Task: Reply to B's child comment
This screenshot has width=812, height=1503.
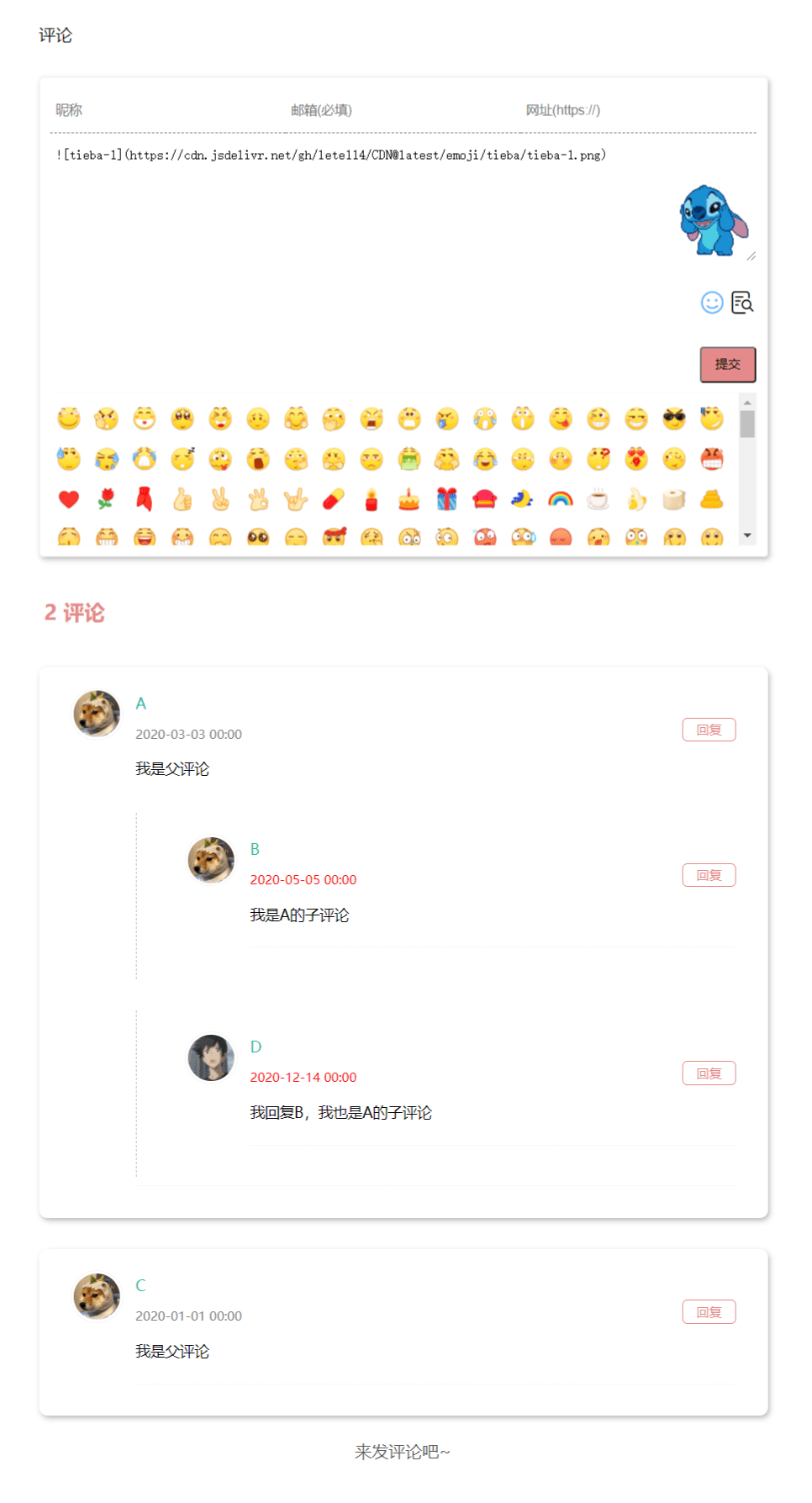Action: [x=709, y=875]
